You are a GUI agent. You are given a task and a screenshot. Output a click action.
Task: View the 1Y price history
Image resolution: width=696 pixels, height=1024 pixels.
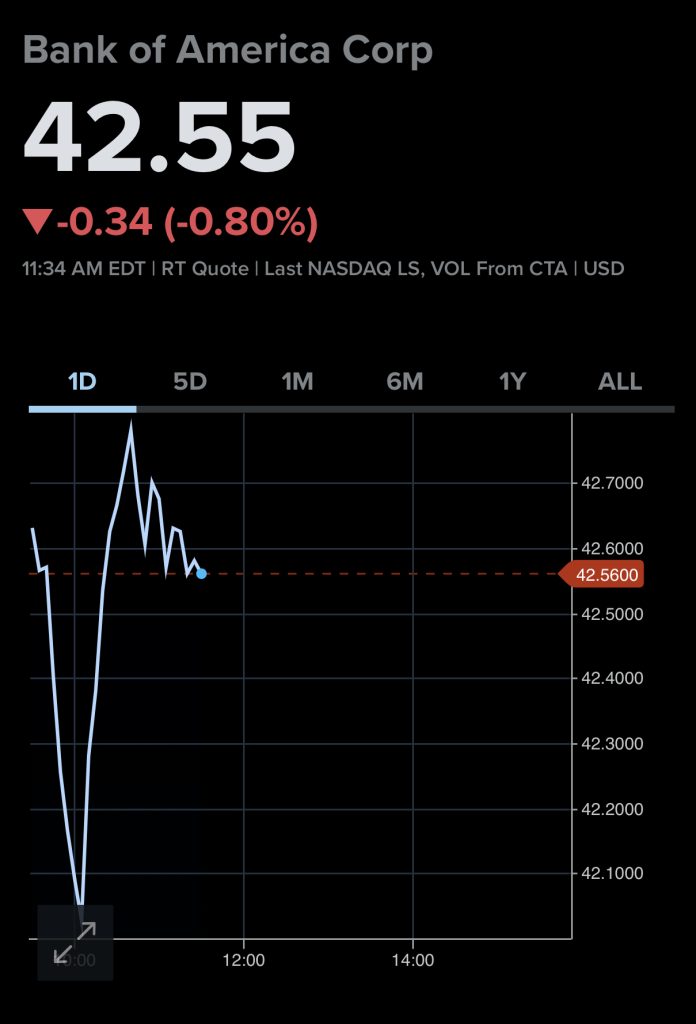512,381
